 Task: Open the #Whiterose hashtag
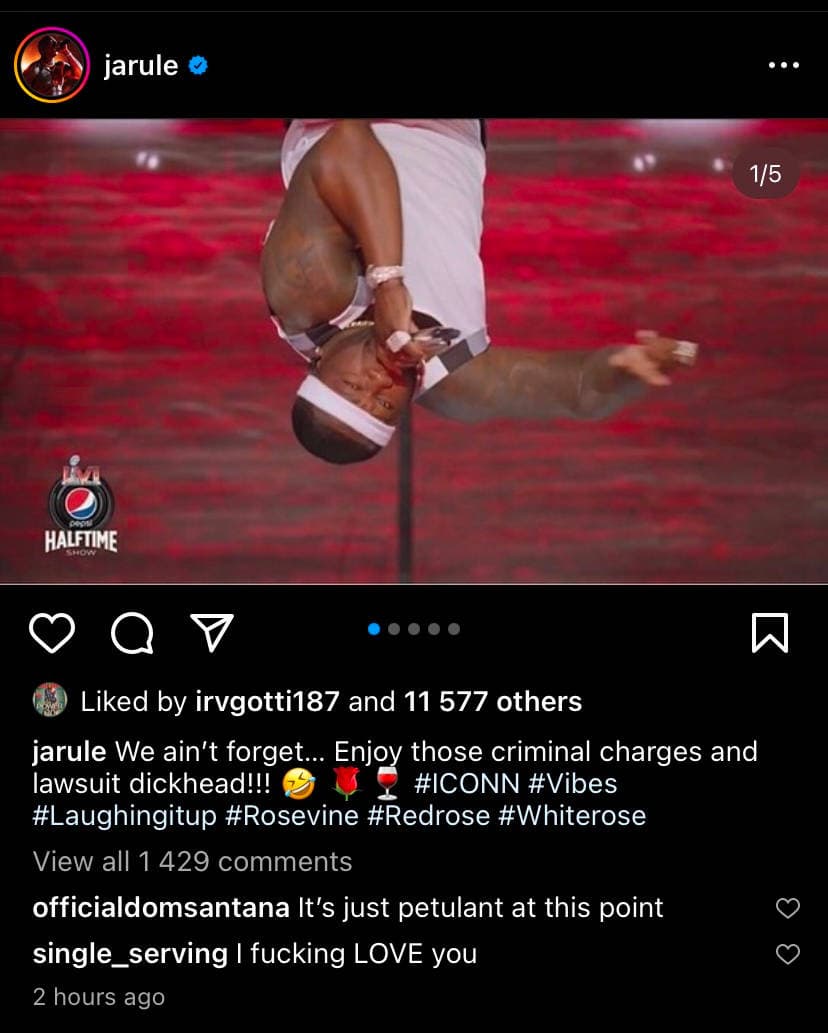coord(571,816)
